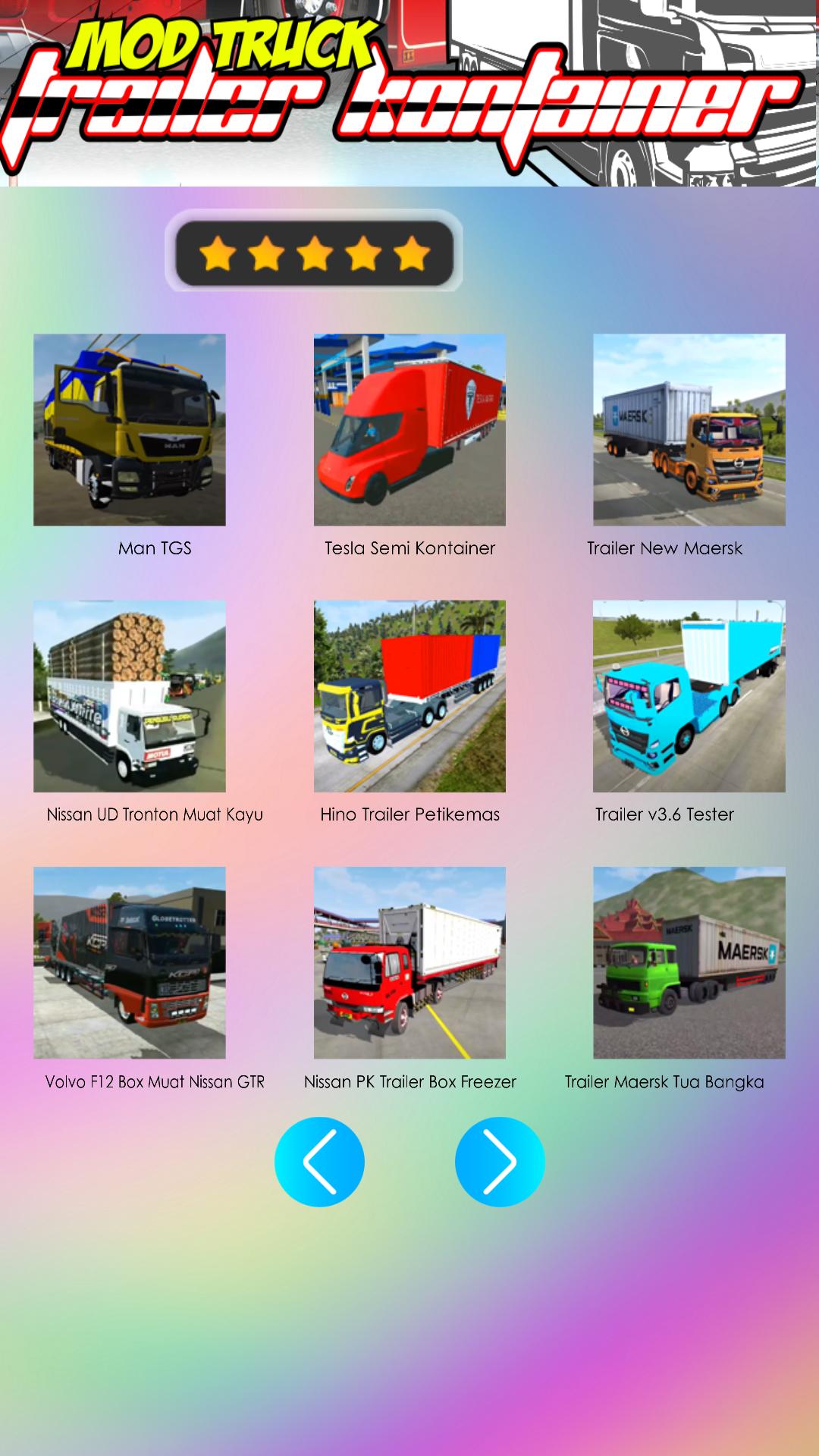Tap the five-star rating button
The height and width of the screenshot is (1456, 819).
[314, 253]
